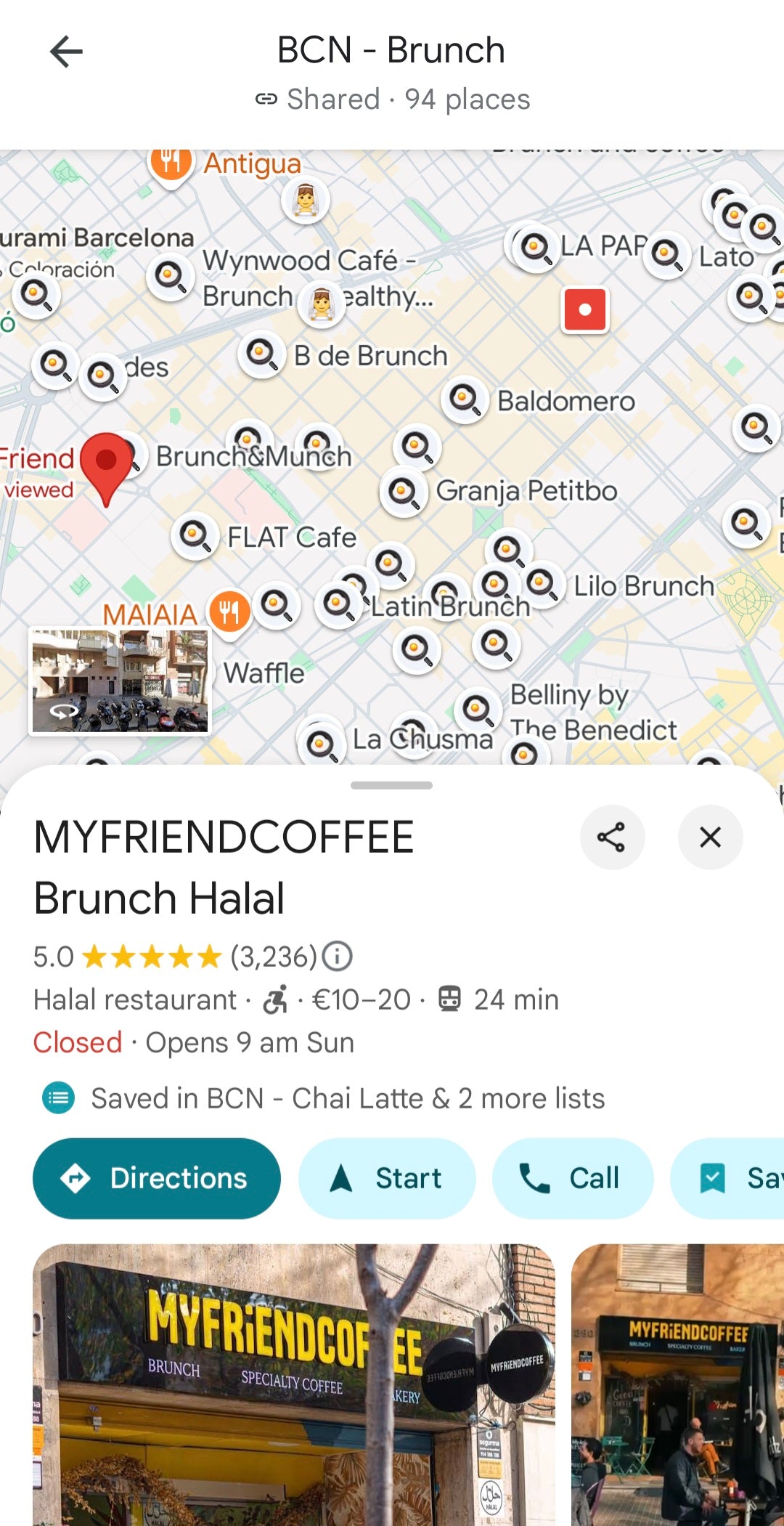The width and height of the screenshot is (784, 1526).
Task: Call MYFRIENDCOFFEE Brunch Halal
Action: (x=572, y=1178)
